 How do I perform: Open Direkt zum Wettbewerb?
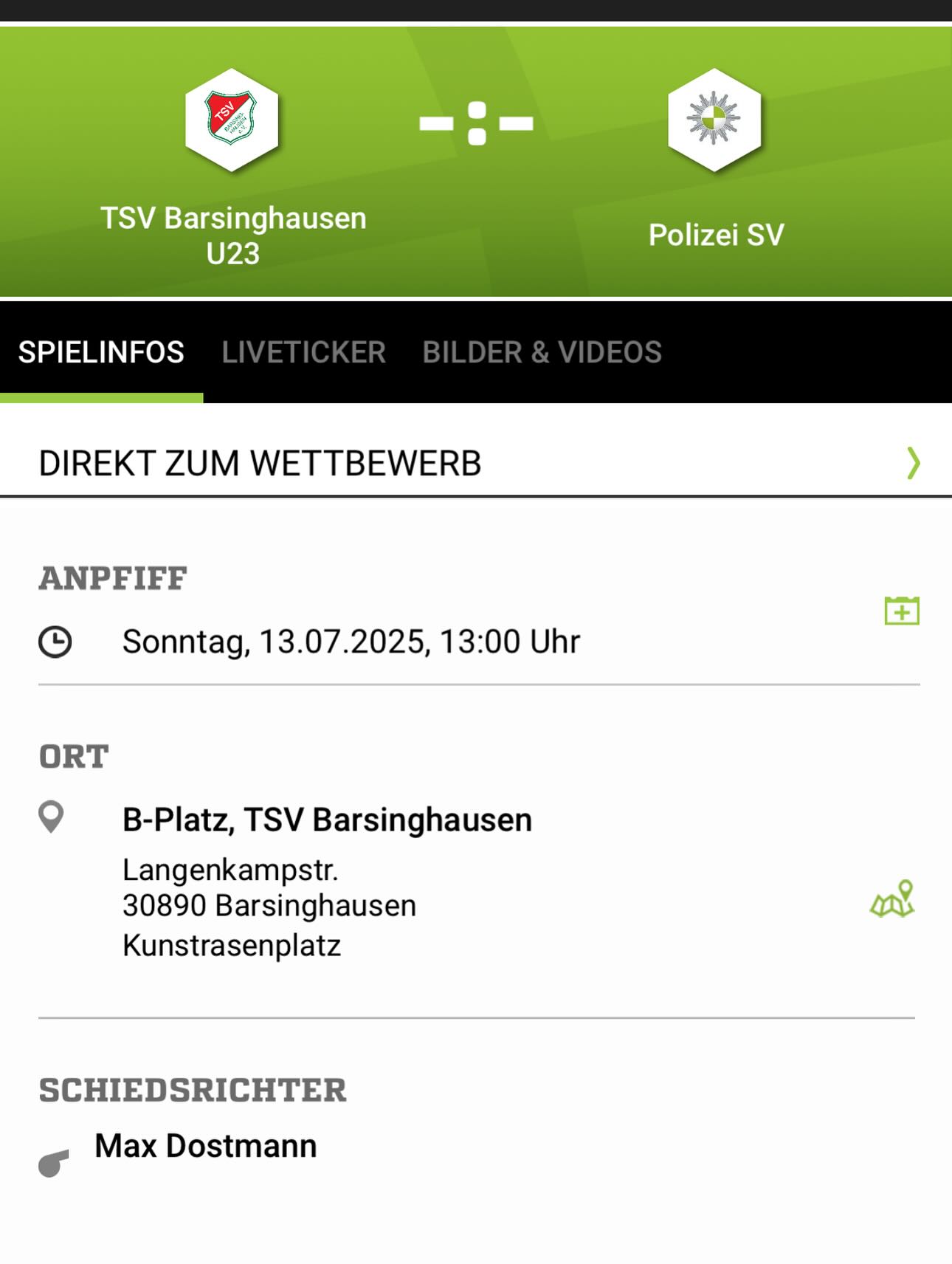(475, 464)
